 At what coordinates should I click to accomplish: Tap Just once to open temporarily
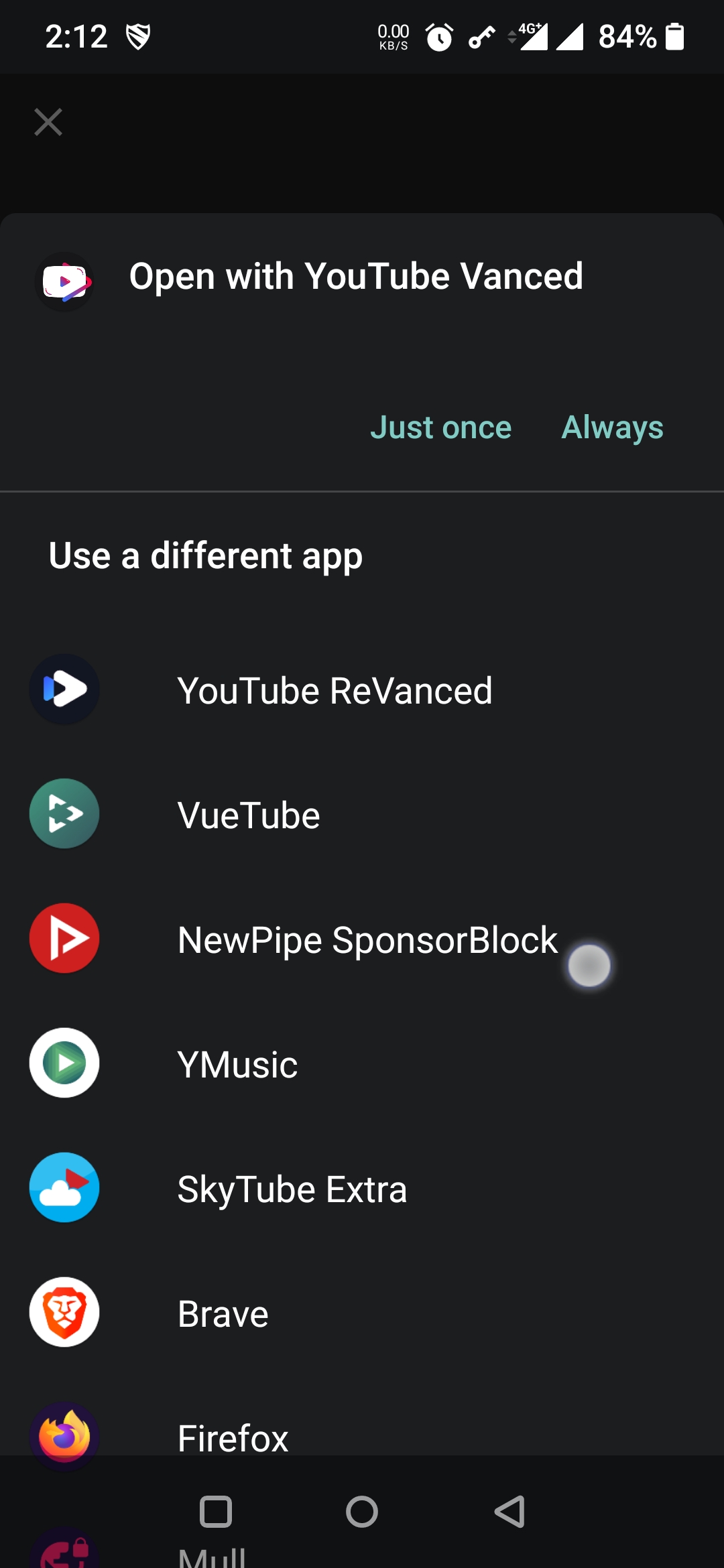tap(442, 427)
